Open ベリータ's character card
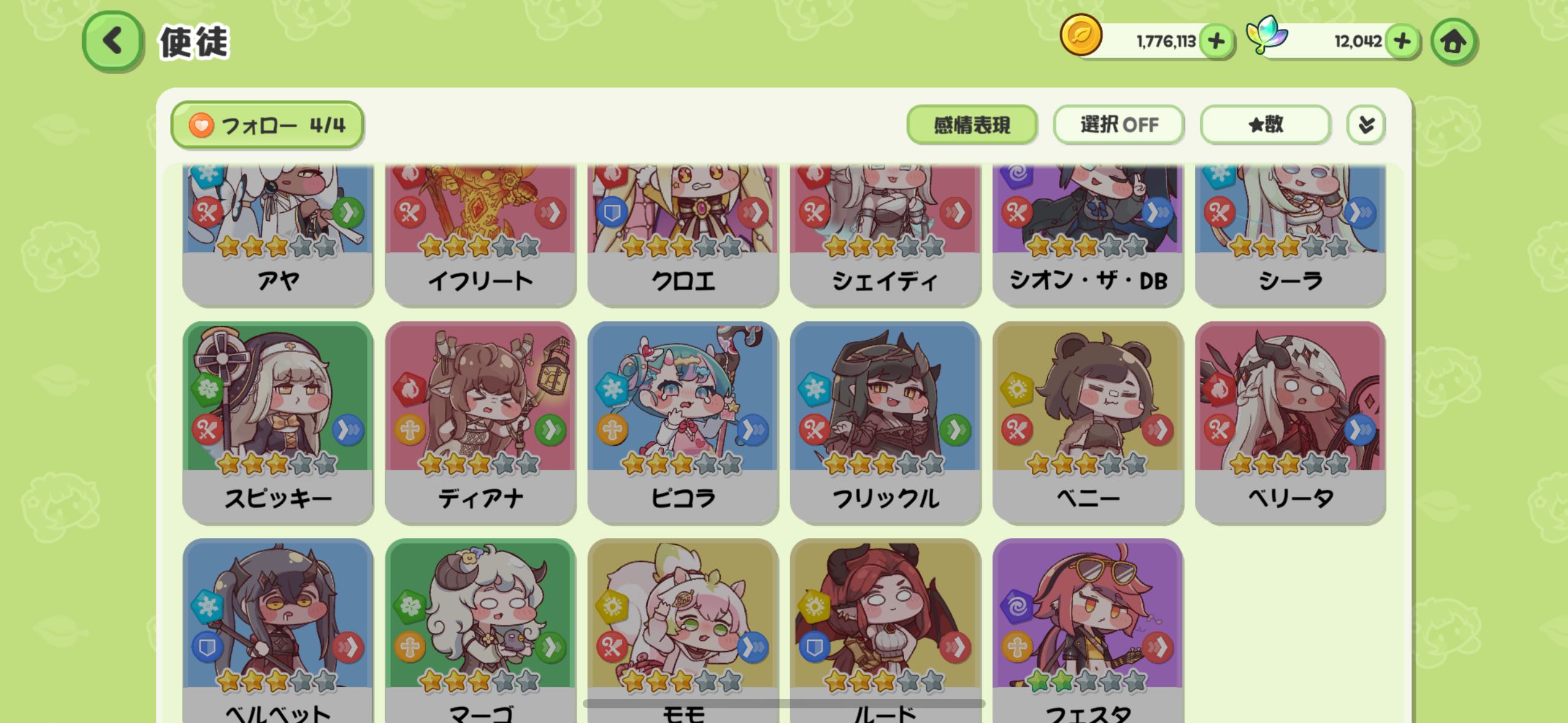1568x723 pixels. tap(1290, 423)
